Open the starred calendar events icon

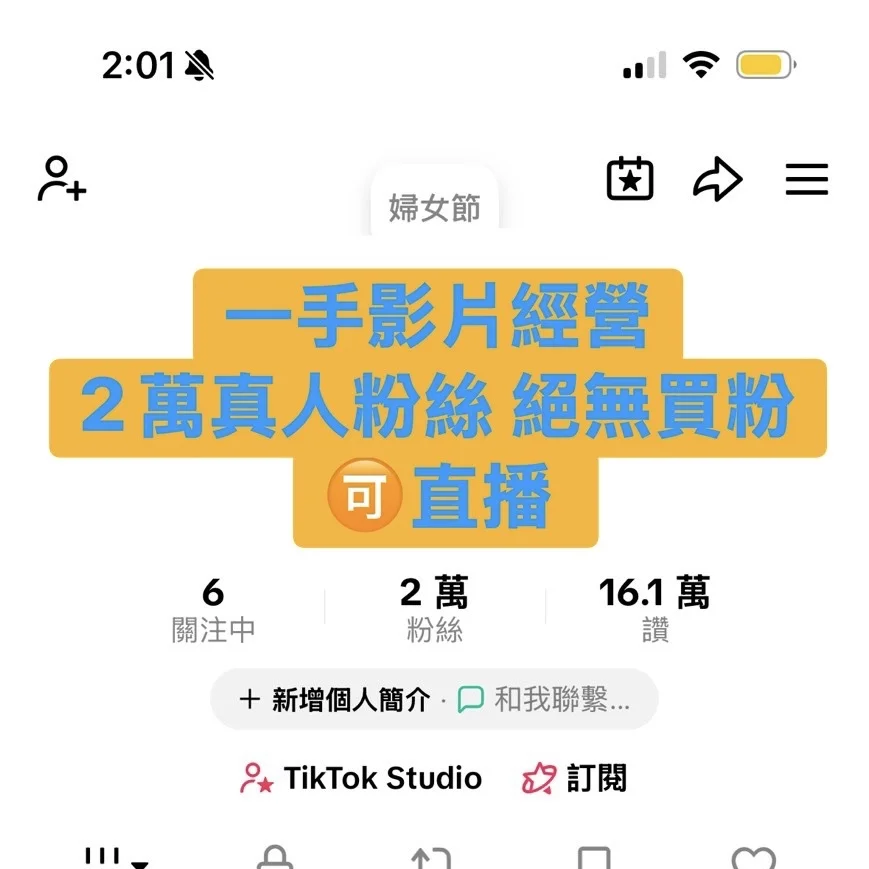pos(630,179)
